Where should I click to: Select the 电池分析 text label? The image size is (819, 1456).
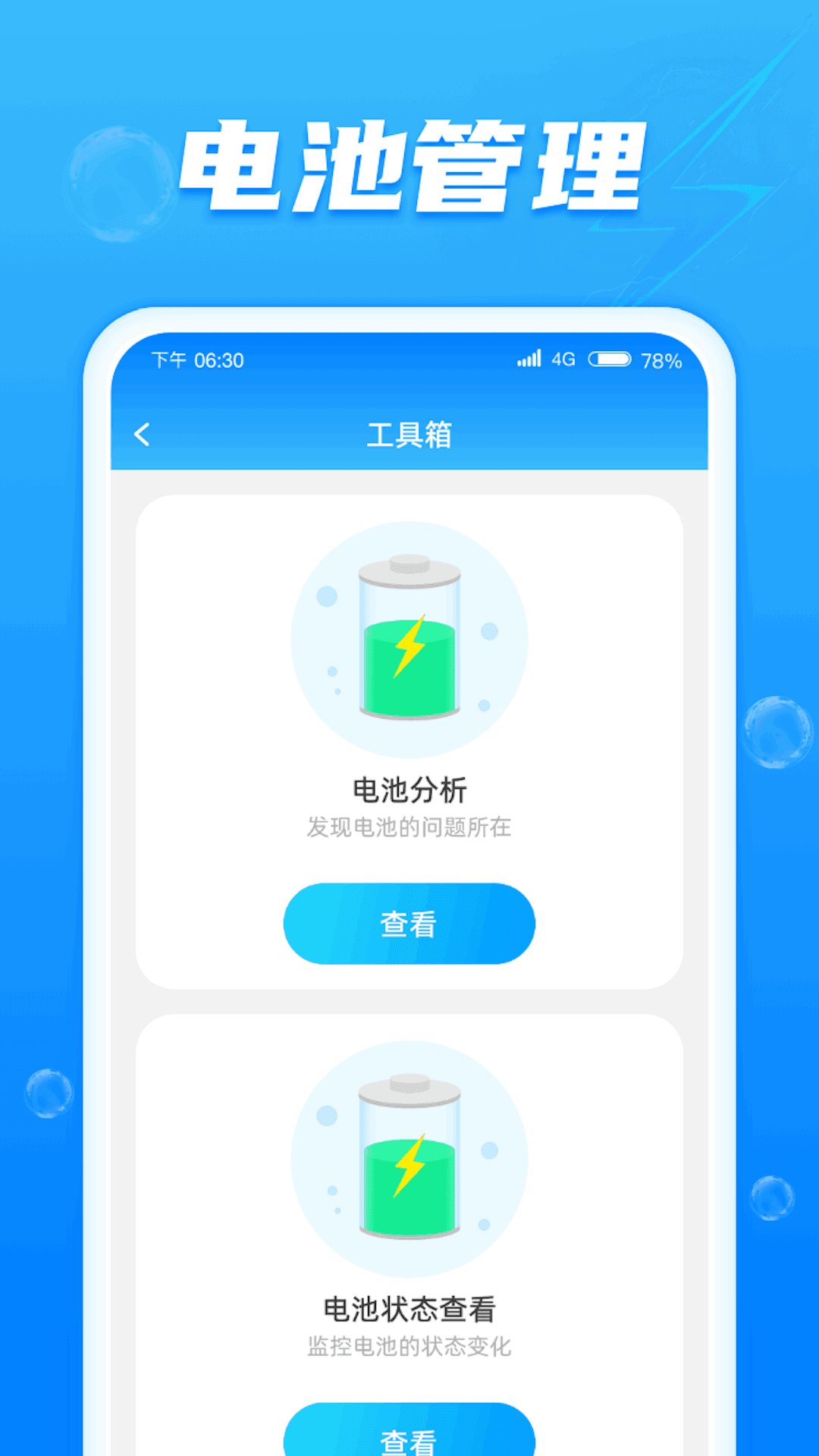point(409,789)
